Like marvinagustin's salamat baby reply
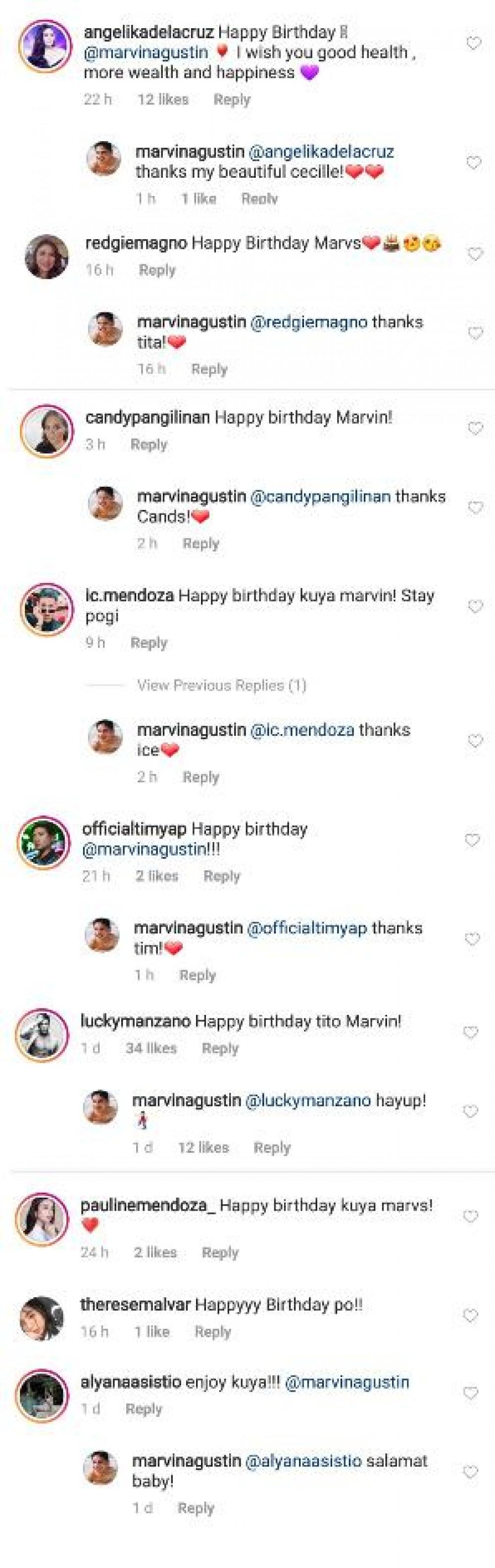Viewport: 495px width, 1568px height. [x=471, y=1471]
